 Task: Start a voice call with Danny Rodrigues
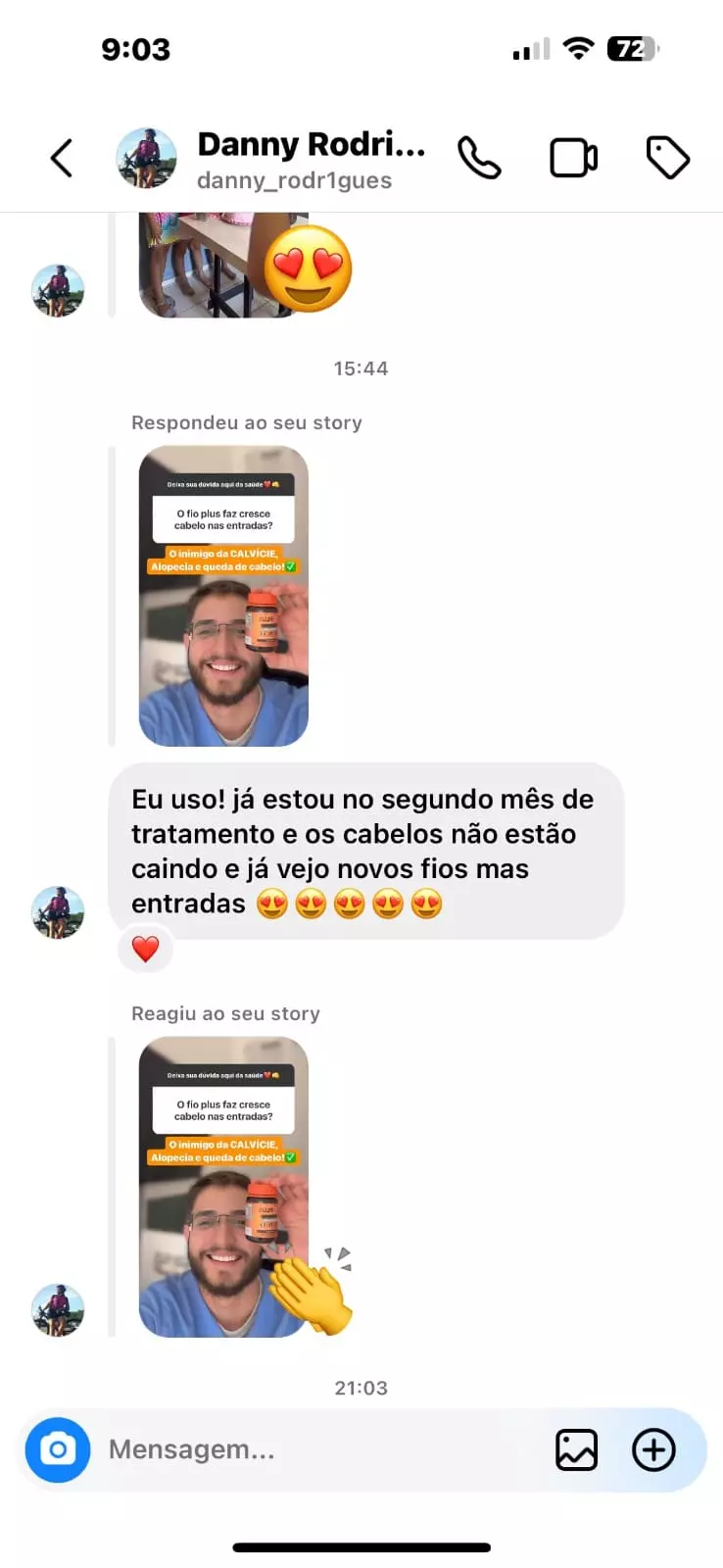[x=479, y=158]
